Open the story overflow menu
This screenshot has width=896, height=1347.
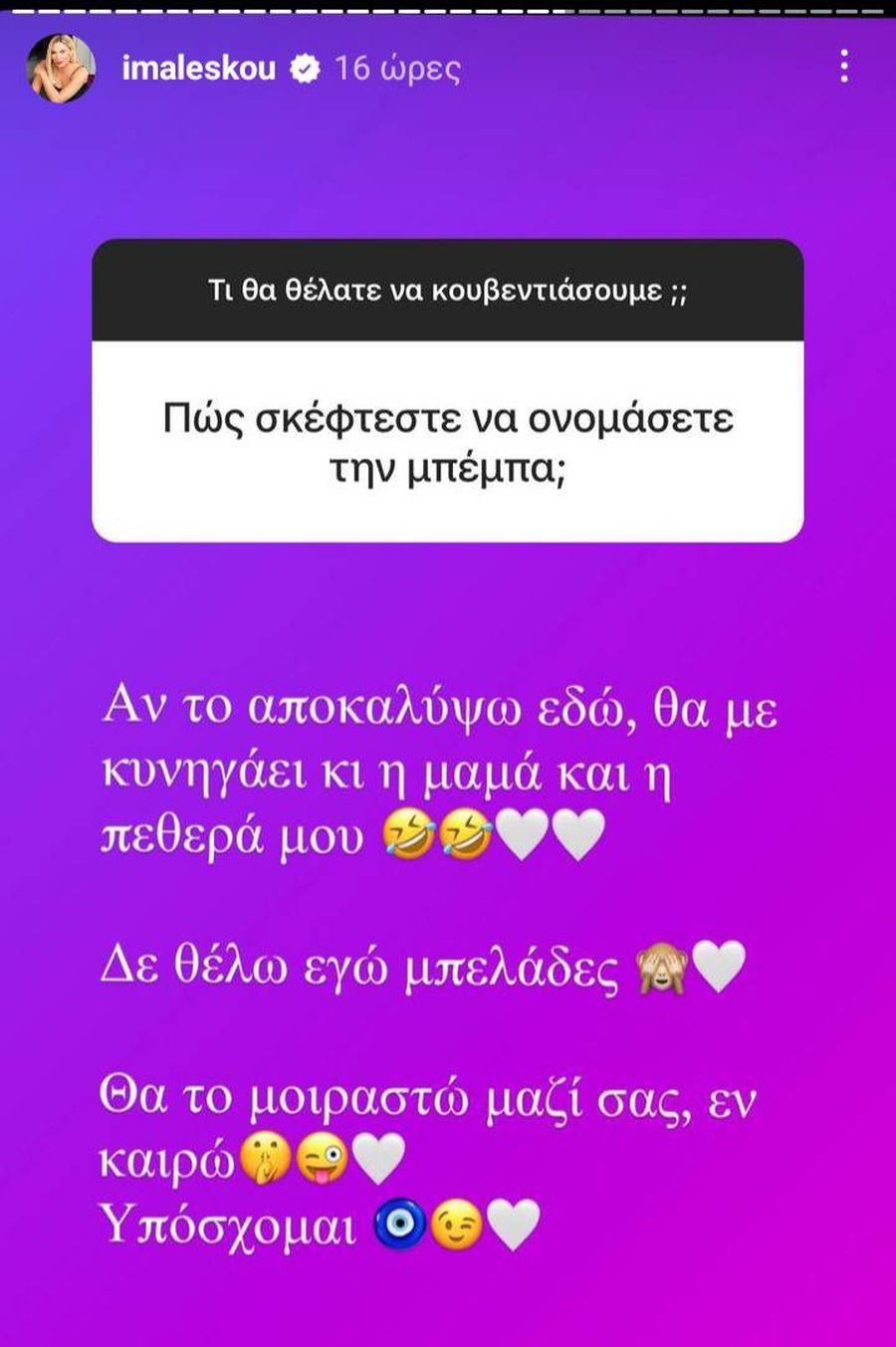pyautogui.click(x=844, y=67)
